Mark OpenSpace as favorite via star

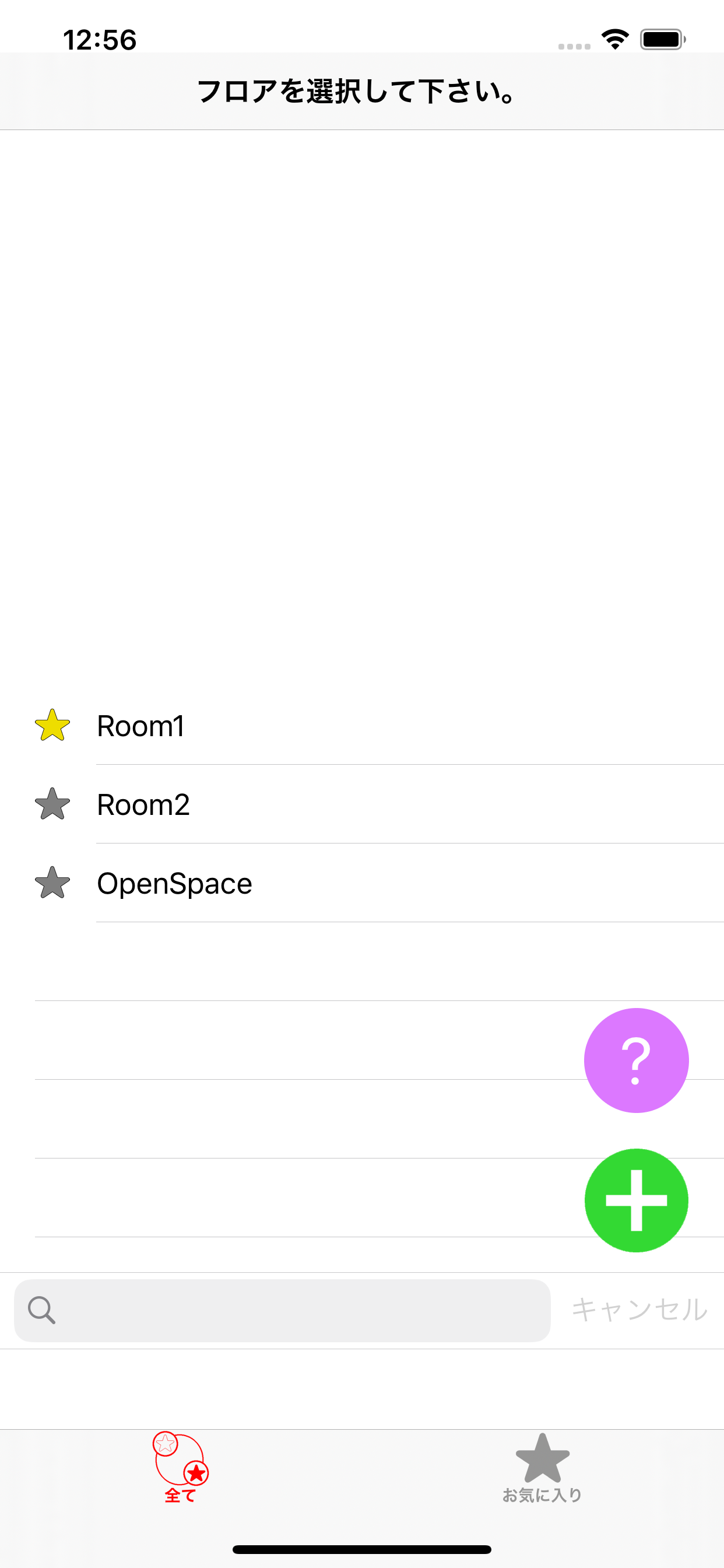coord(52,883)
